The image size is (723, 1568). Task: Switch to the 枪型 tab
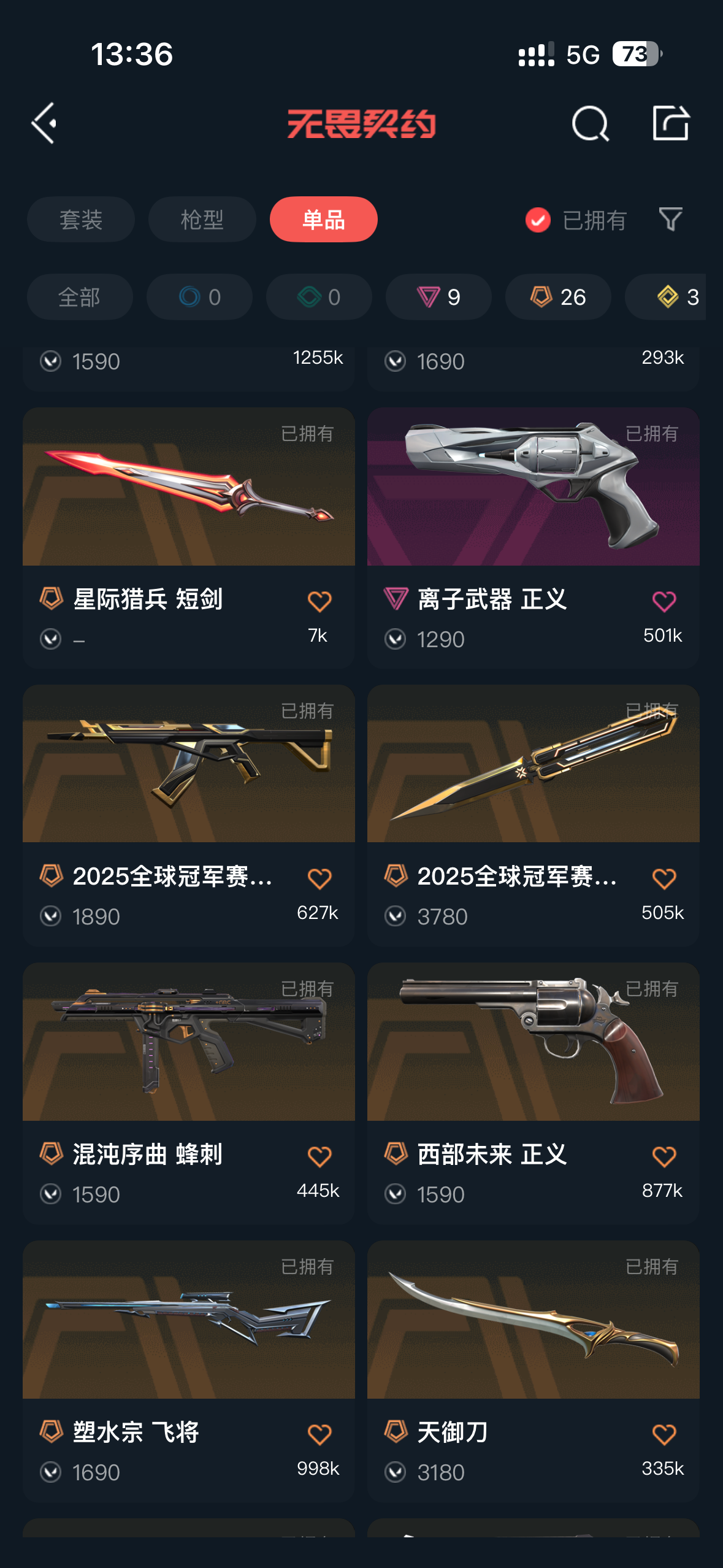(x=202, y=220)
